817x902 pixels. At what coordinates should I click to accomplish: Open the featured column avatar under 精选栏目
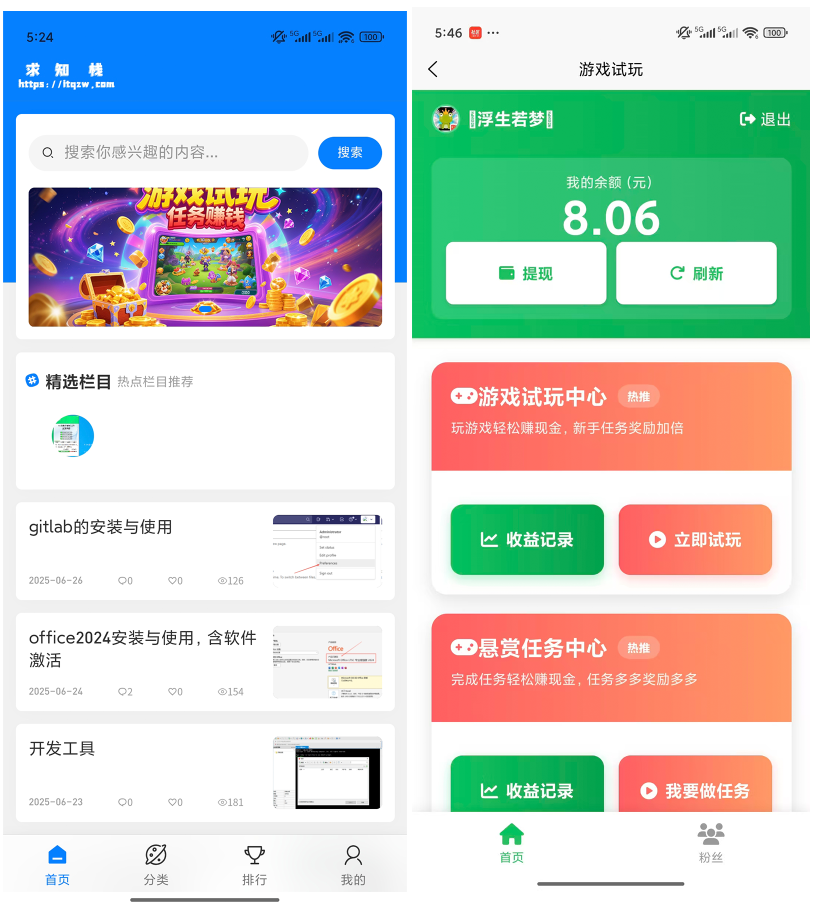pos(73,436)
